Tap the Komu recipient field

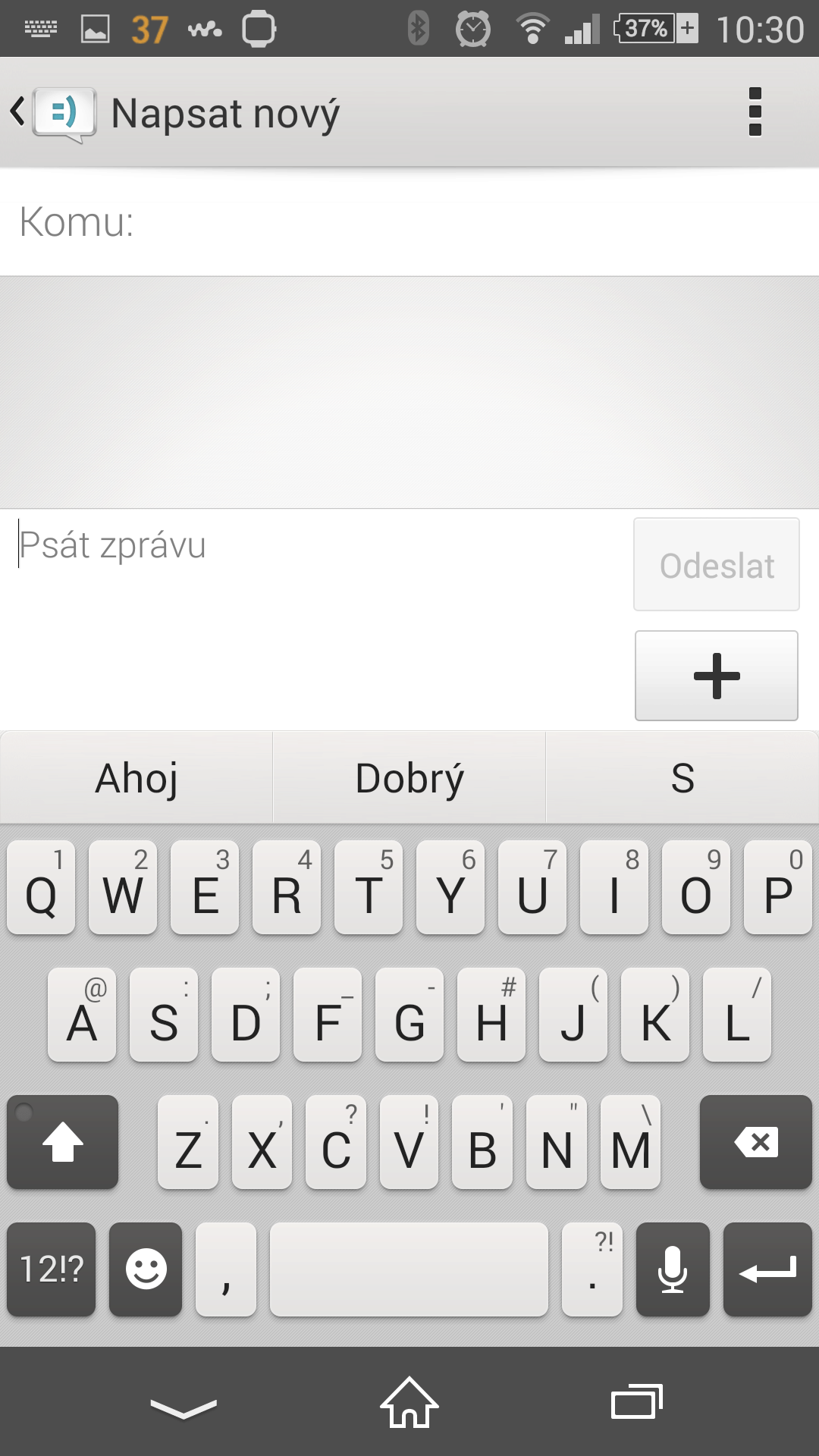coord(409,222)
